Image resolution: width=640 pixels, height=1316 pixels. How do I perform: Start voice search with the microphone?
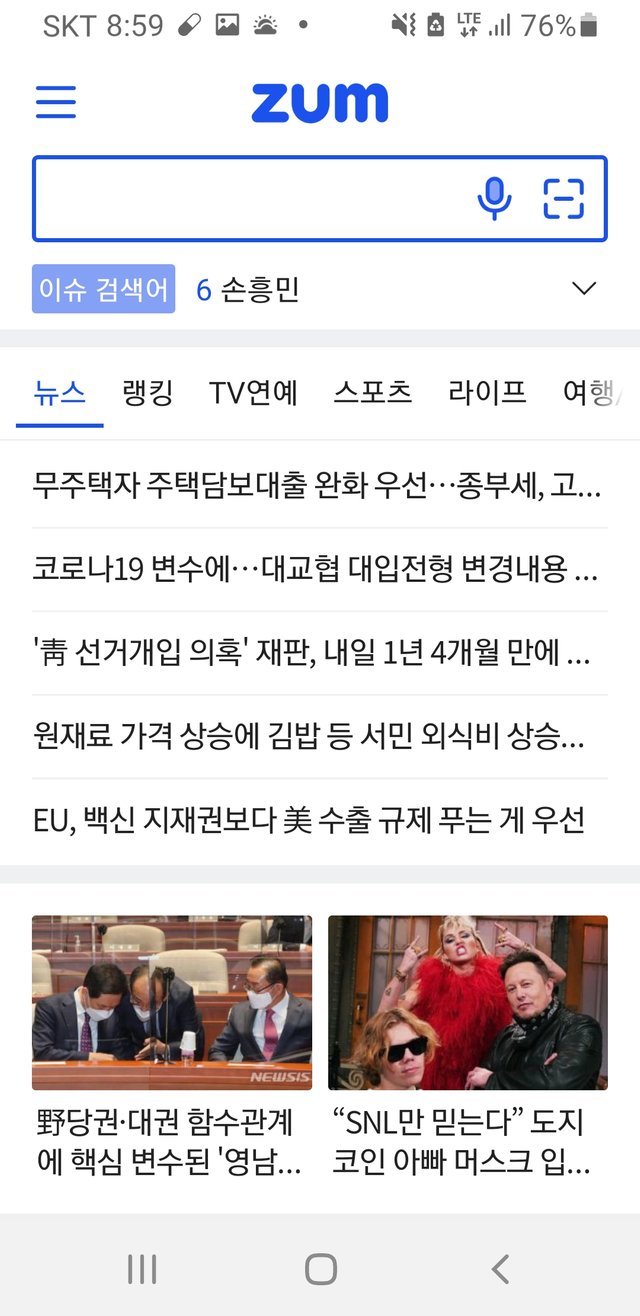point(494,198)
